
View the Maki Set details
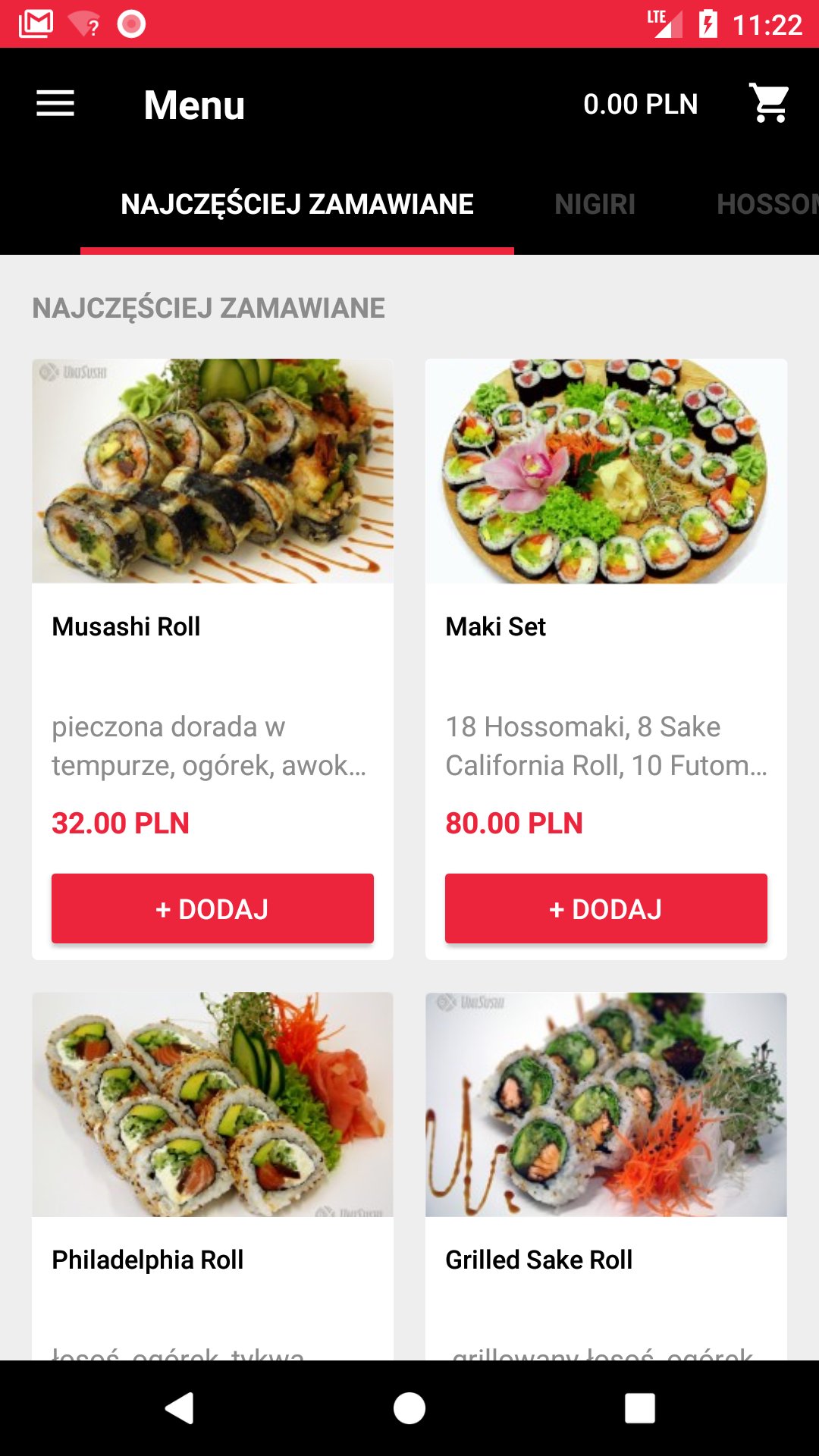pyautogui.click(x=606, y=531)
